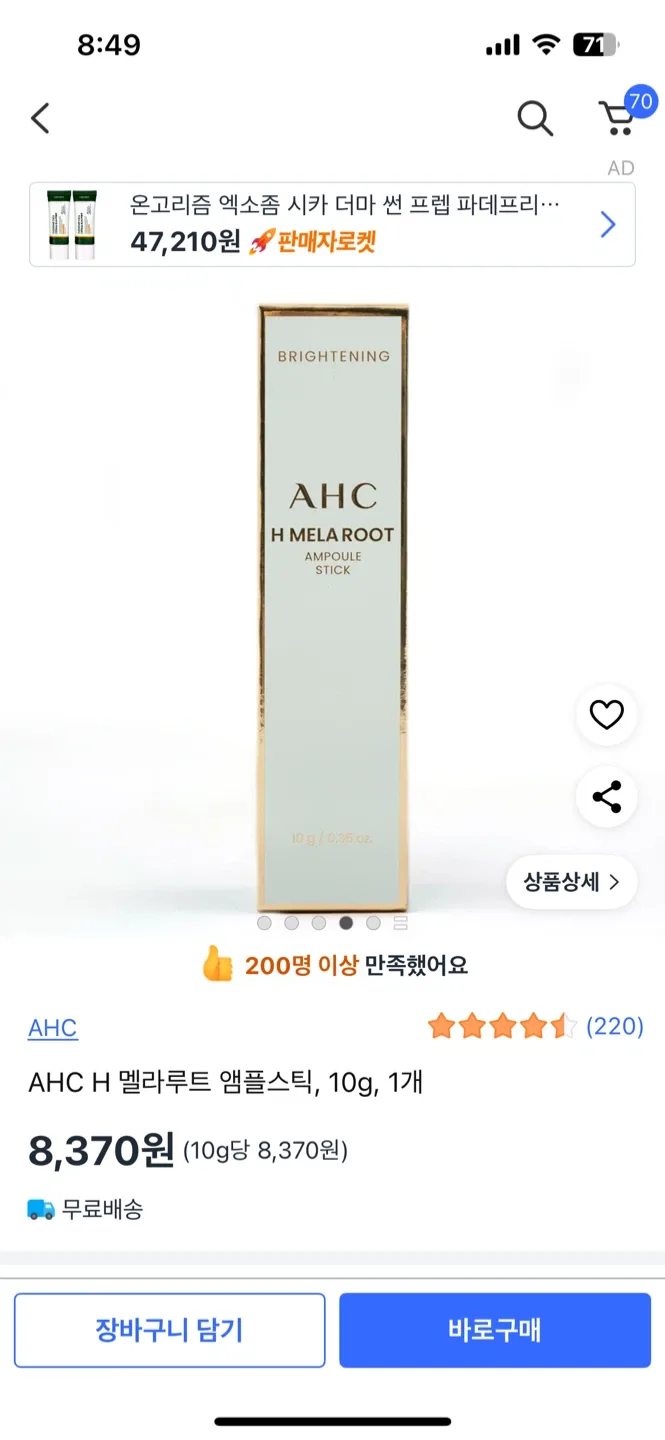Add the product to wishlist with the heart
665x1440 pixels.
(606, 714)
